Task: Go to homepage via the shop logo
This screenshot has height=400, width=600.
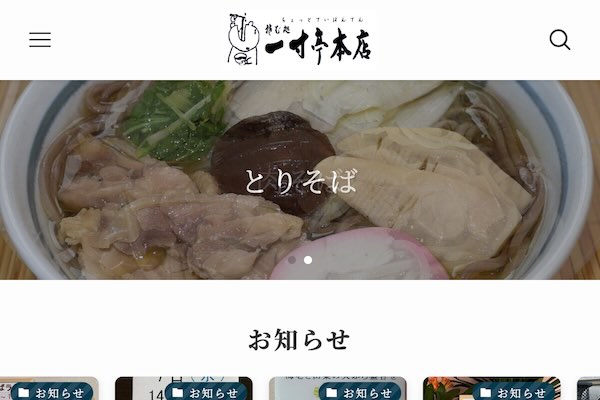Action: click(x=300, y=40)
